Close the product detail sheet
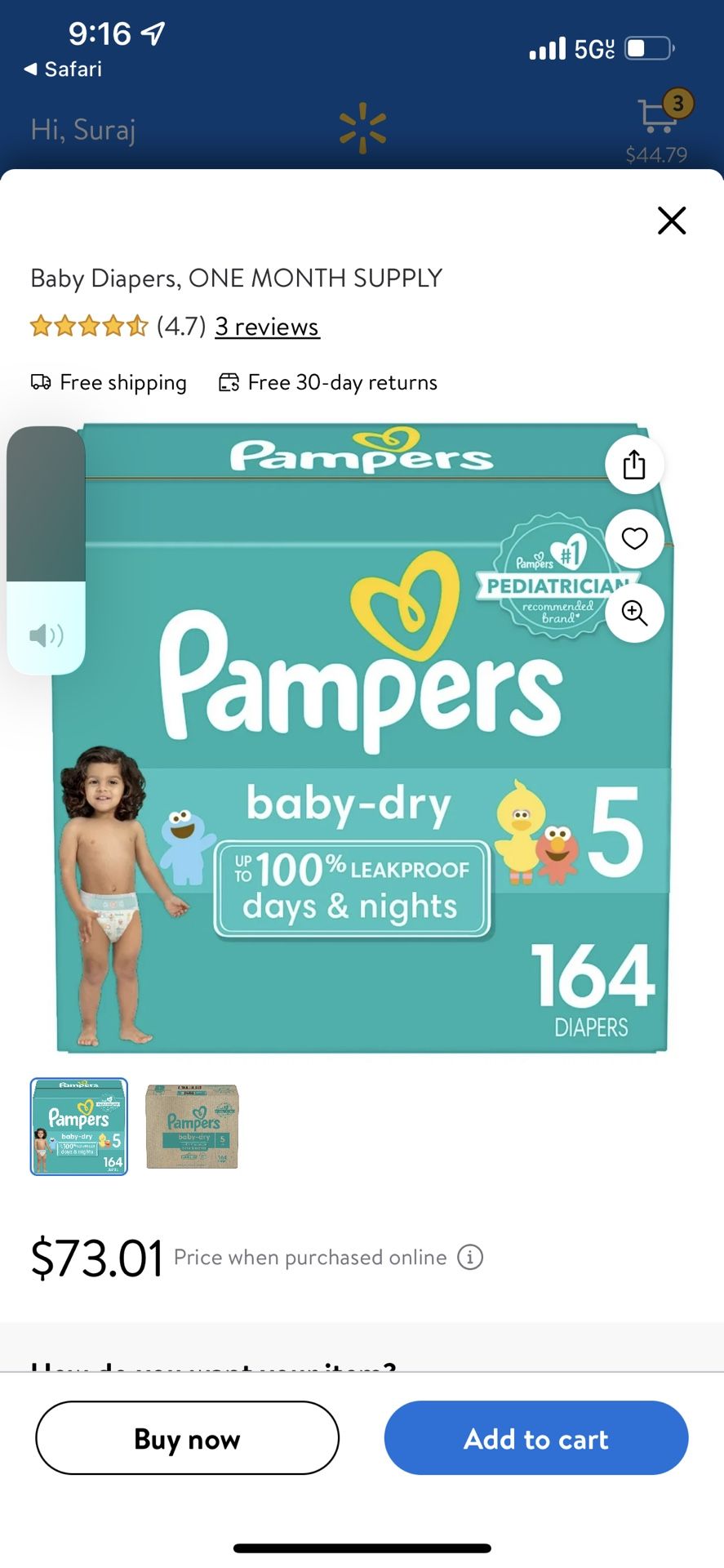Image resolution: width=724 pixels, height=1568 pixels. 672,220
